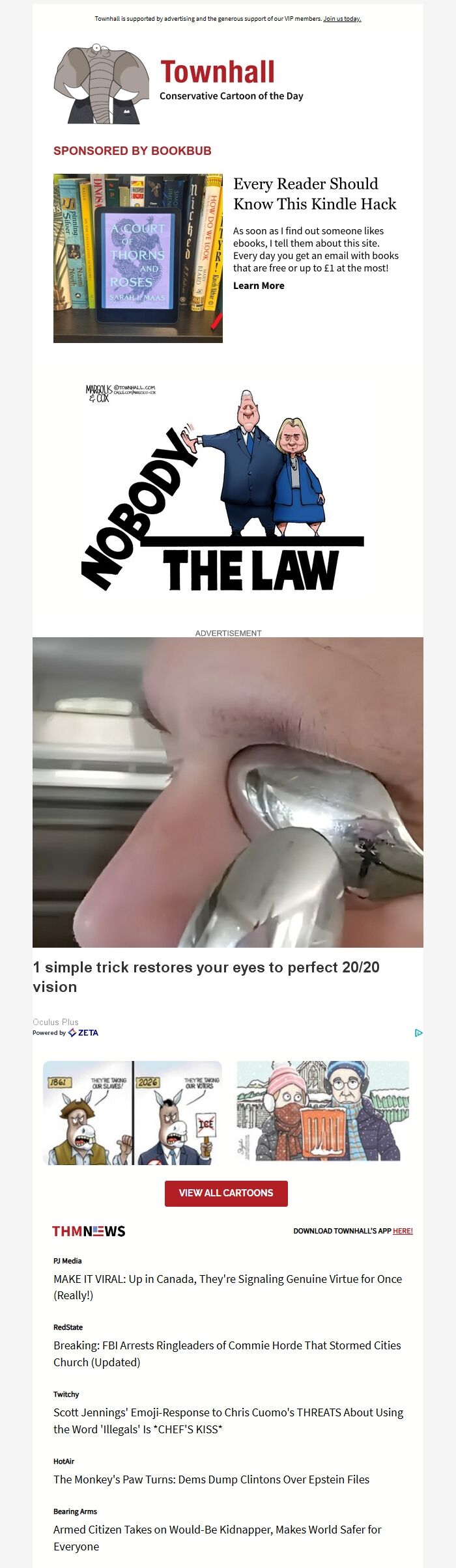
Task: Open 'Every Reader Should Know' ad headline
Action: 315,193
